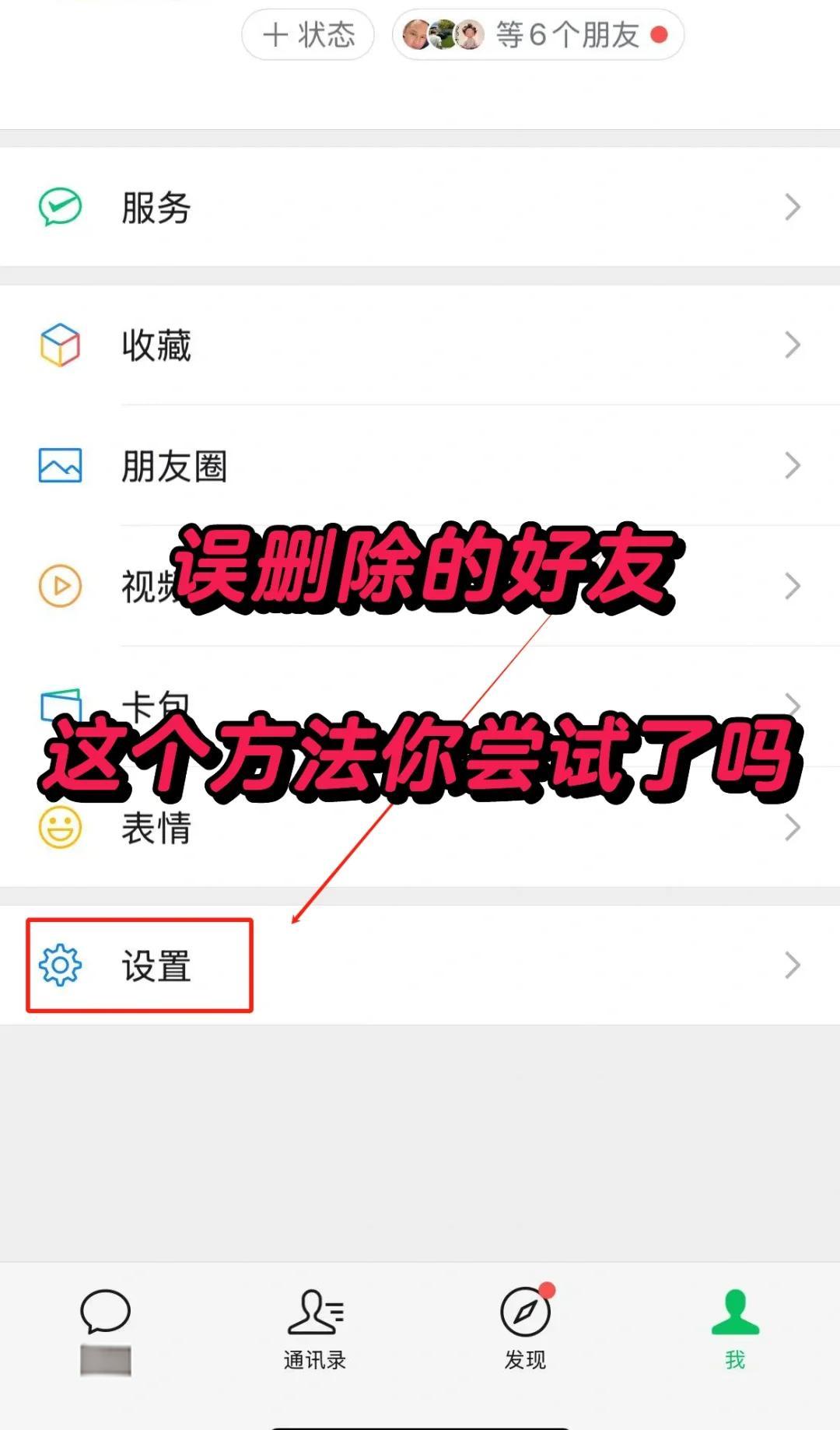Expand the 服务 row chevron
Viewport: 840px width, 1430px height.
793,207
